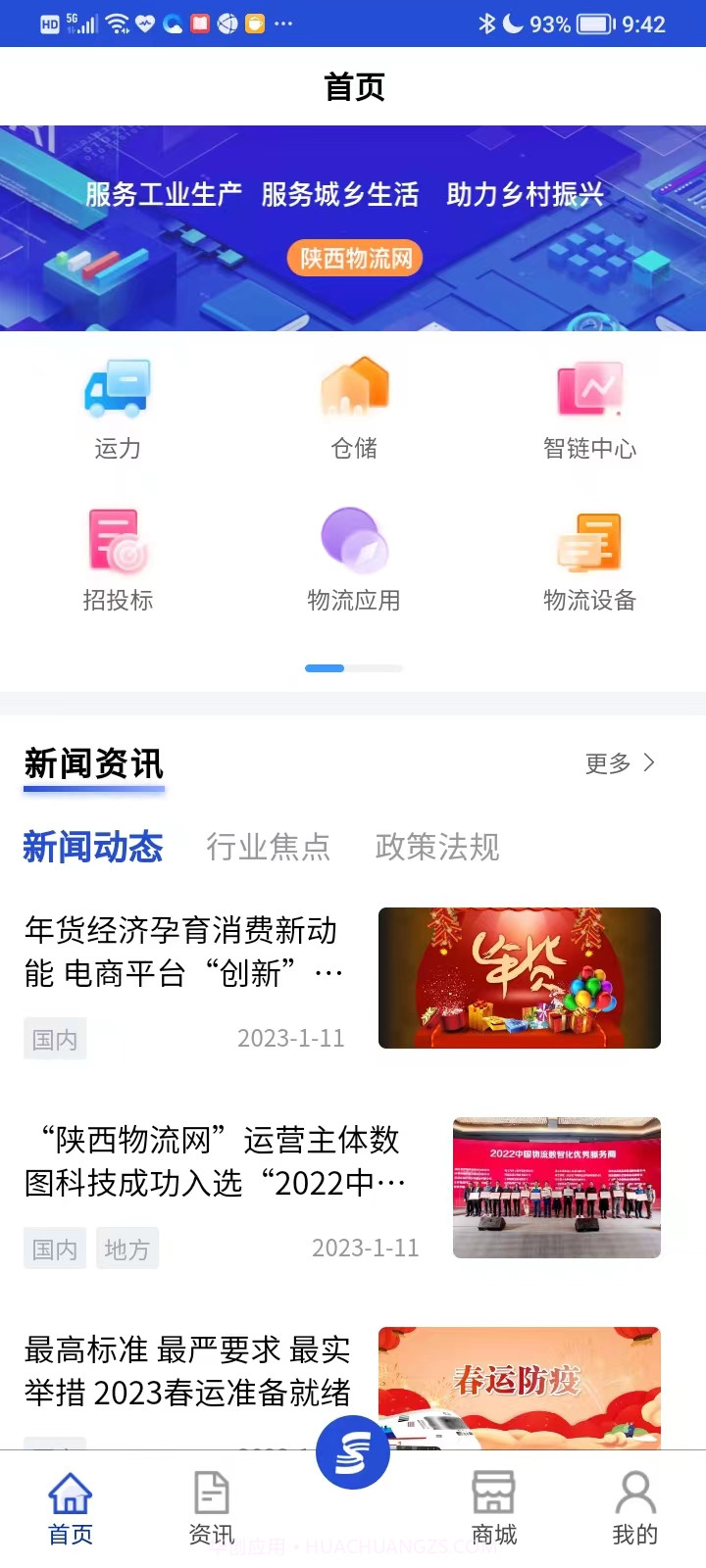Screen dimensions: 706x1568
Task: Tap the 首页 home tab to refresh
Action: 70,1506
